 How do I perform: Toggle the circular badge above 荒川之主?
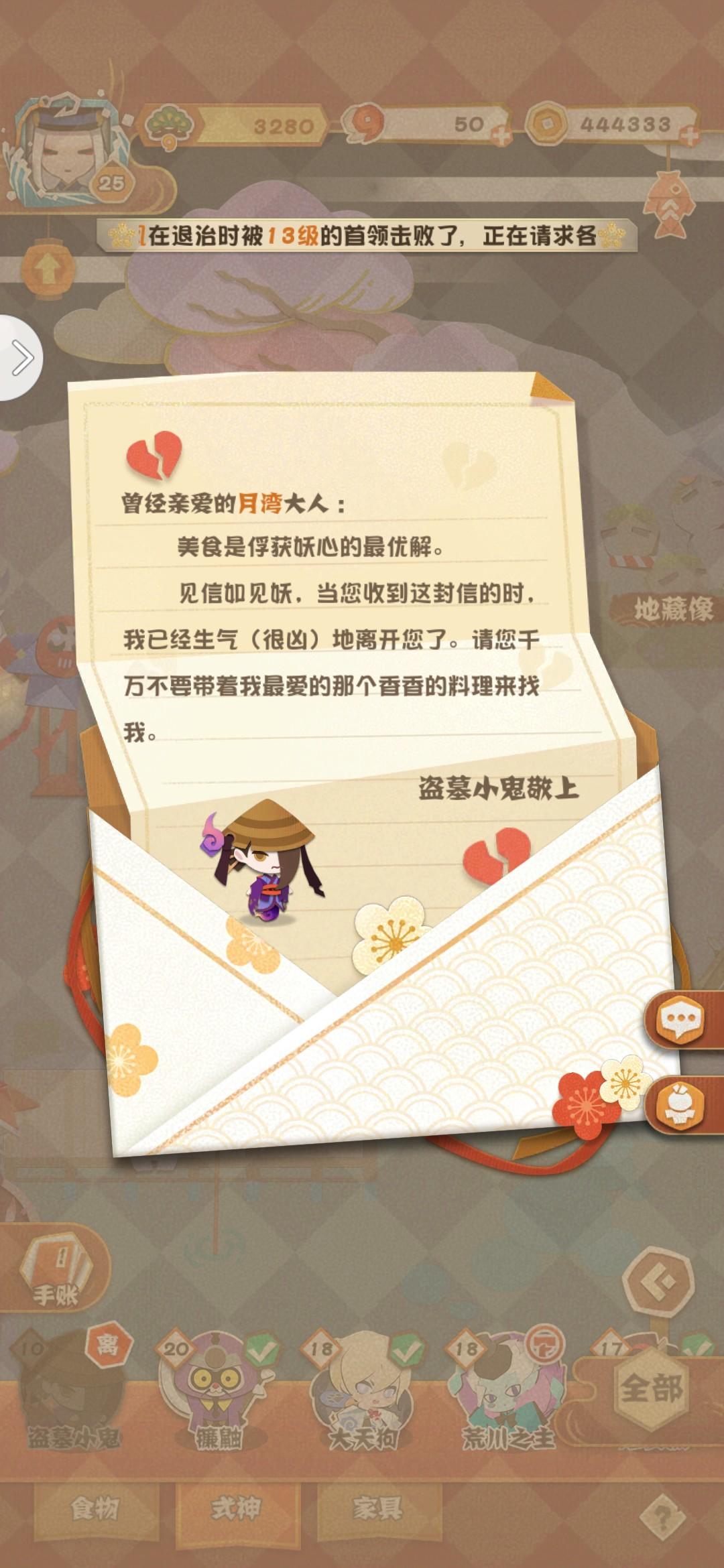[x=545, y=1345]
